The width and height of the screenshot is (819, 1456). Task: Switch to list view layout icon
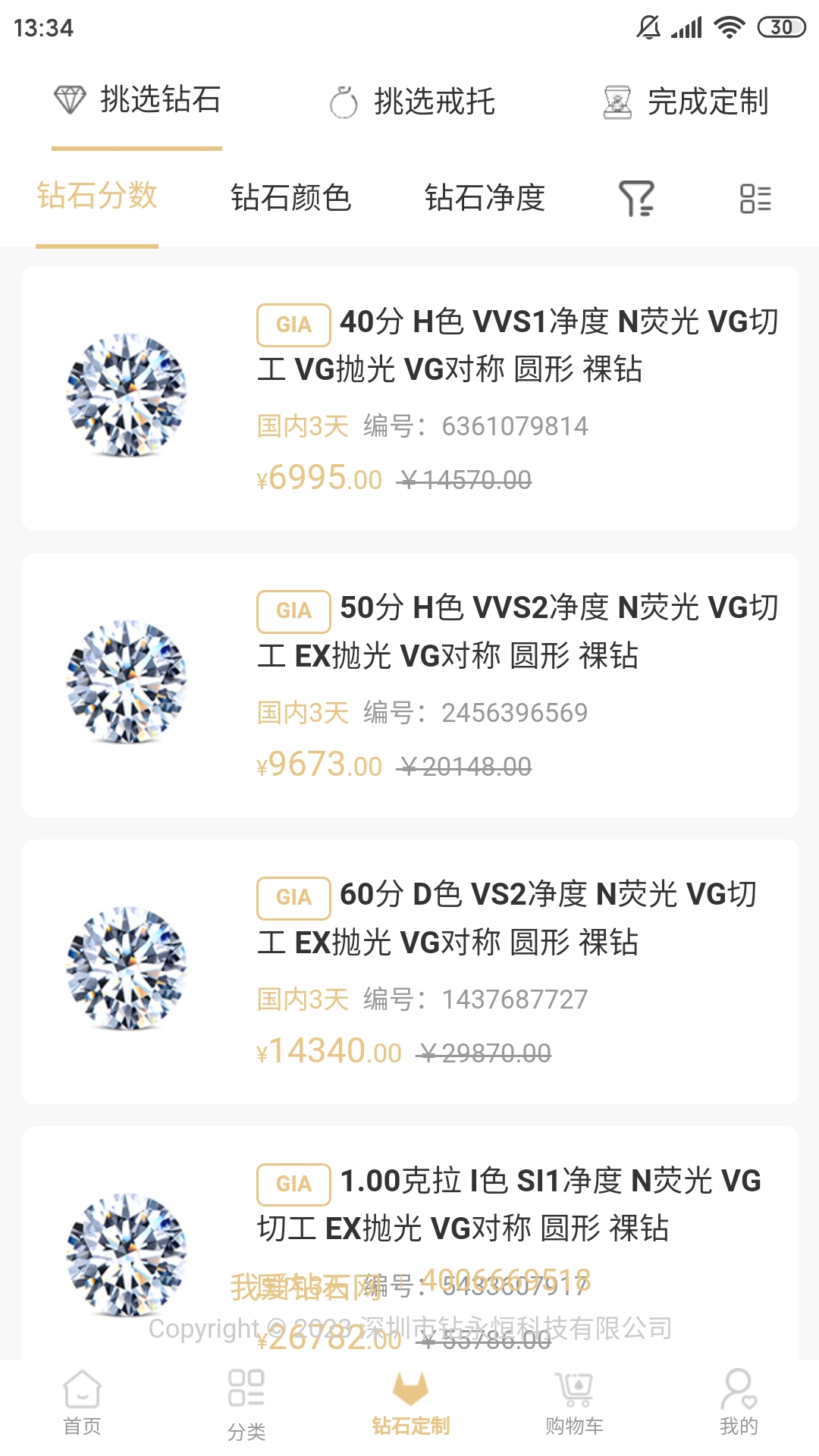pyautogui.click(x=758, y=199)
